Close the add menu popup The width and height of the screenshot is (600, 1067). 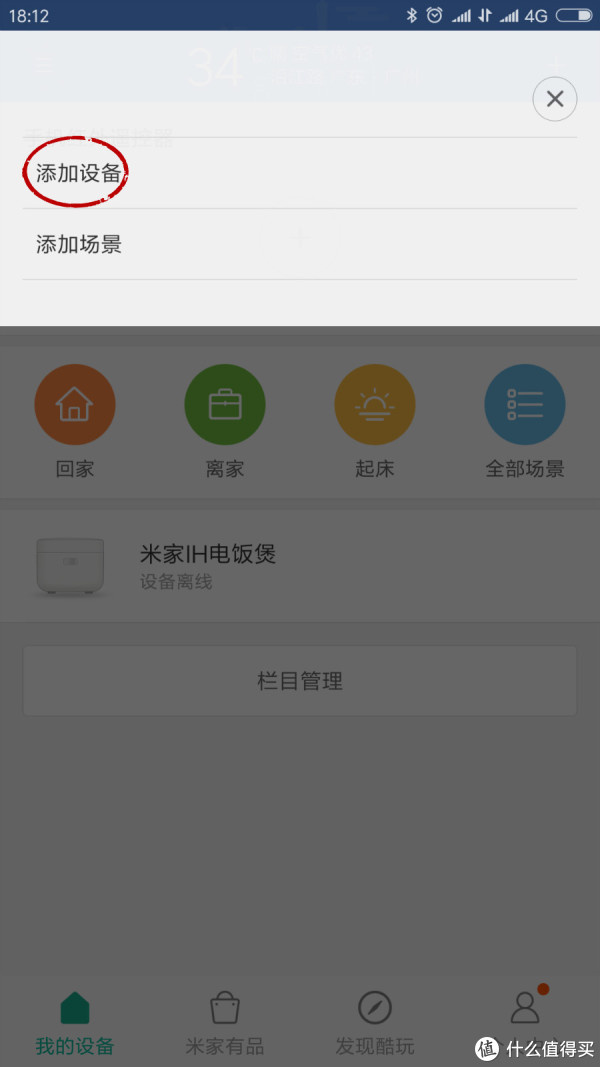click(554, 99)
